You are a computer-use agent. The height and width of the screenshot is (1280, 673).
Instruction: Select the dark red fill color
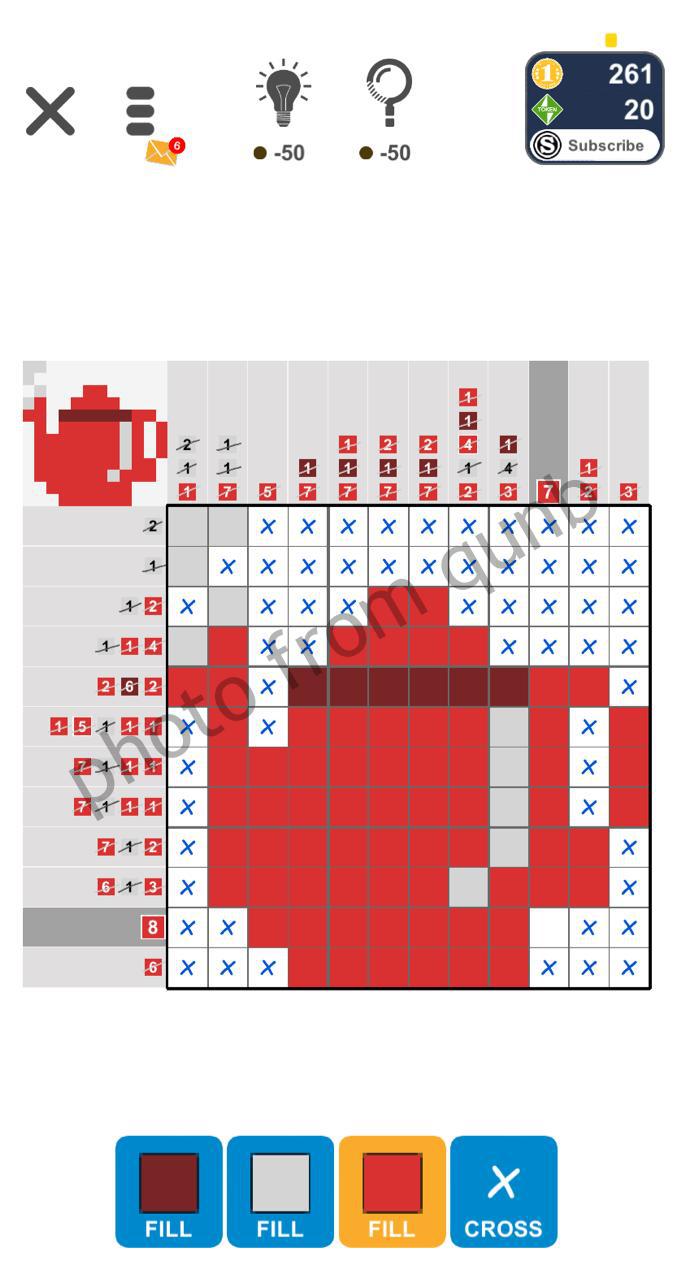click(x=168, y=1191)
